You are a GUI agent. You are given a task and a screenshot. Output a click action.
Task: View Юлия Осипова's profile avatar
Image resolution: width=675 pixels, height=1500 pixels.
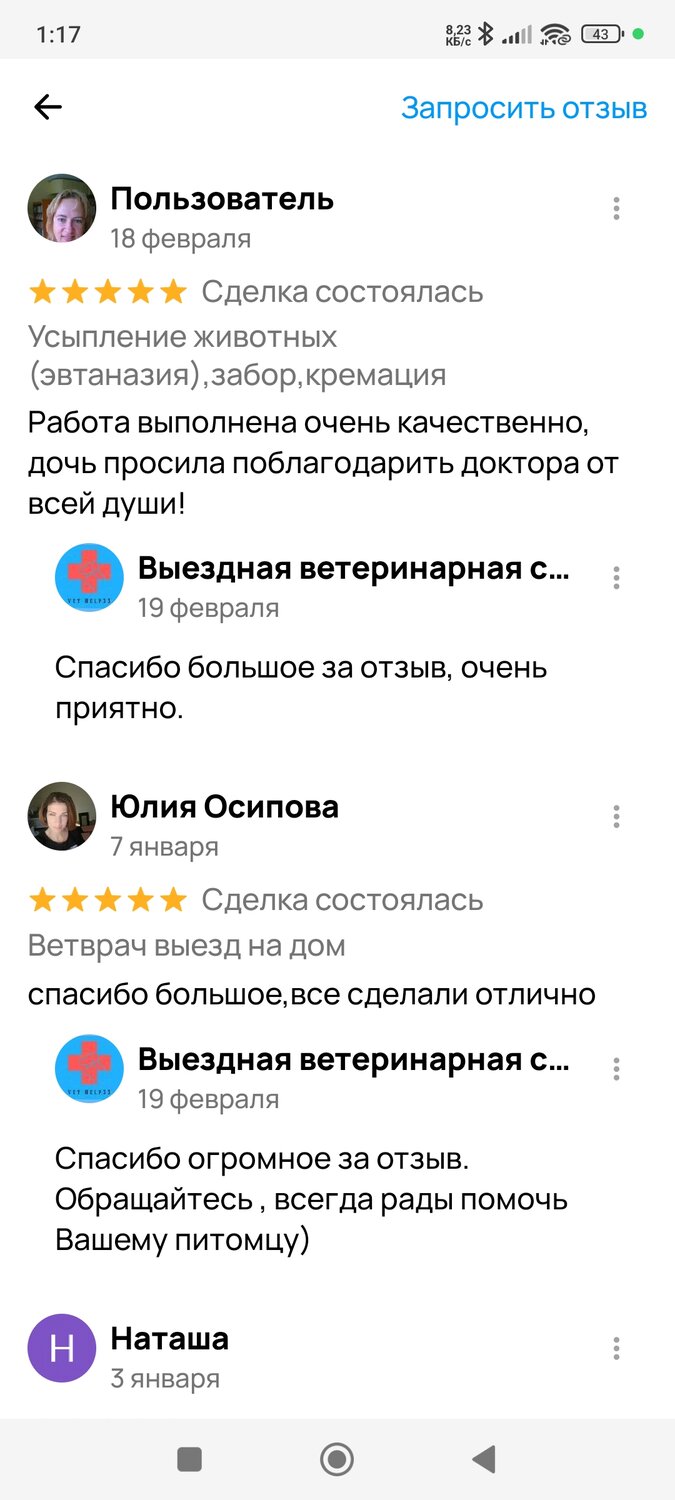tap(62, 816)
